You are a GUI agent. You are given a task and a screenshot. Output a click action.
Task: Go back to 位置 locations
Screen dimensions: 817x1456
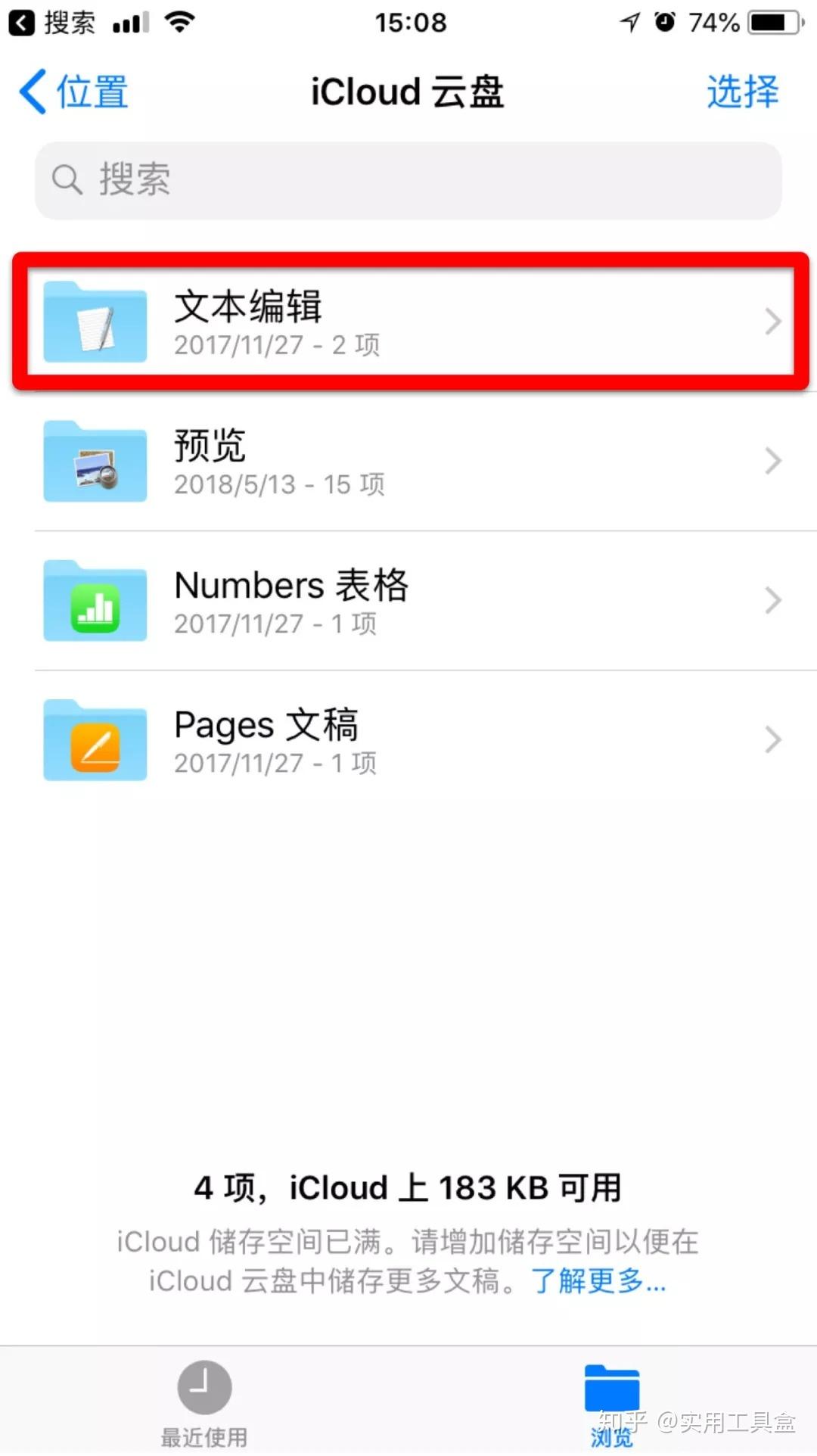tap(74, 92)
